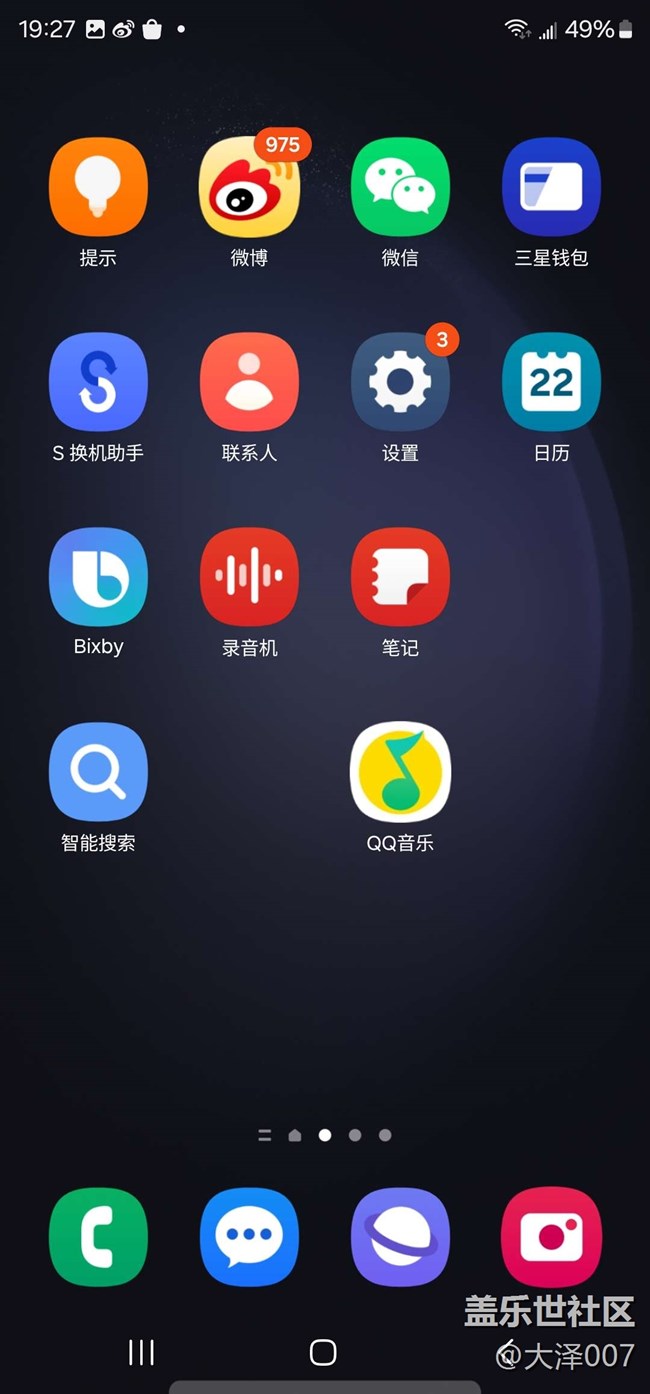Open the green phone dialer in dock
This screenshot has height=1394, width=650.
tap(98, 1237)
